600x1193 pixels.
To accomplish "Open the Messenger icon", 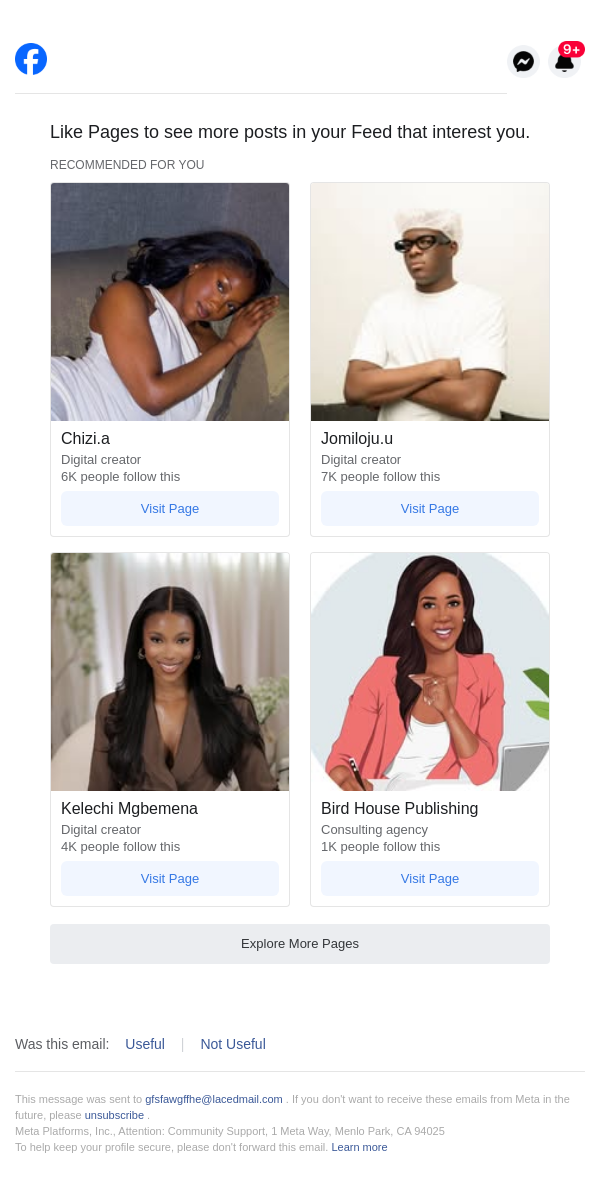I will 523,62.
